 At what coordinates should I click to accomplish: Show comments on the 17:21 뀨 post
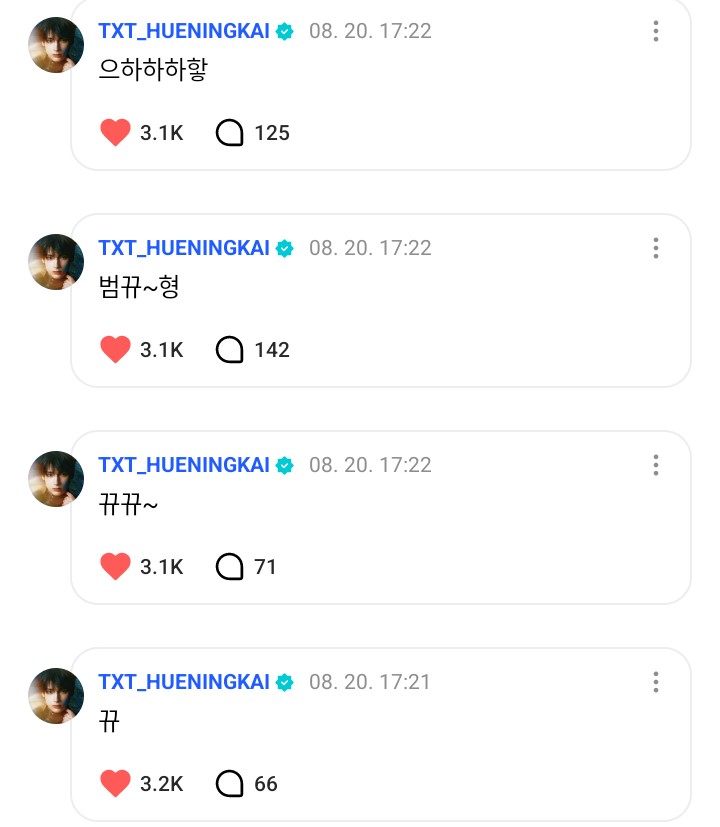click(x=230, y=784)
